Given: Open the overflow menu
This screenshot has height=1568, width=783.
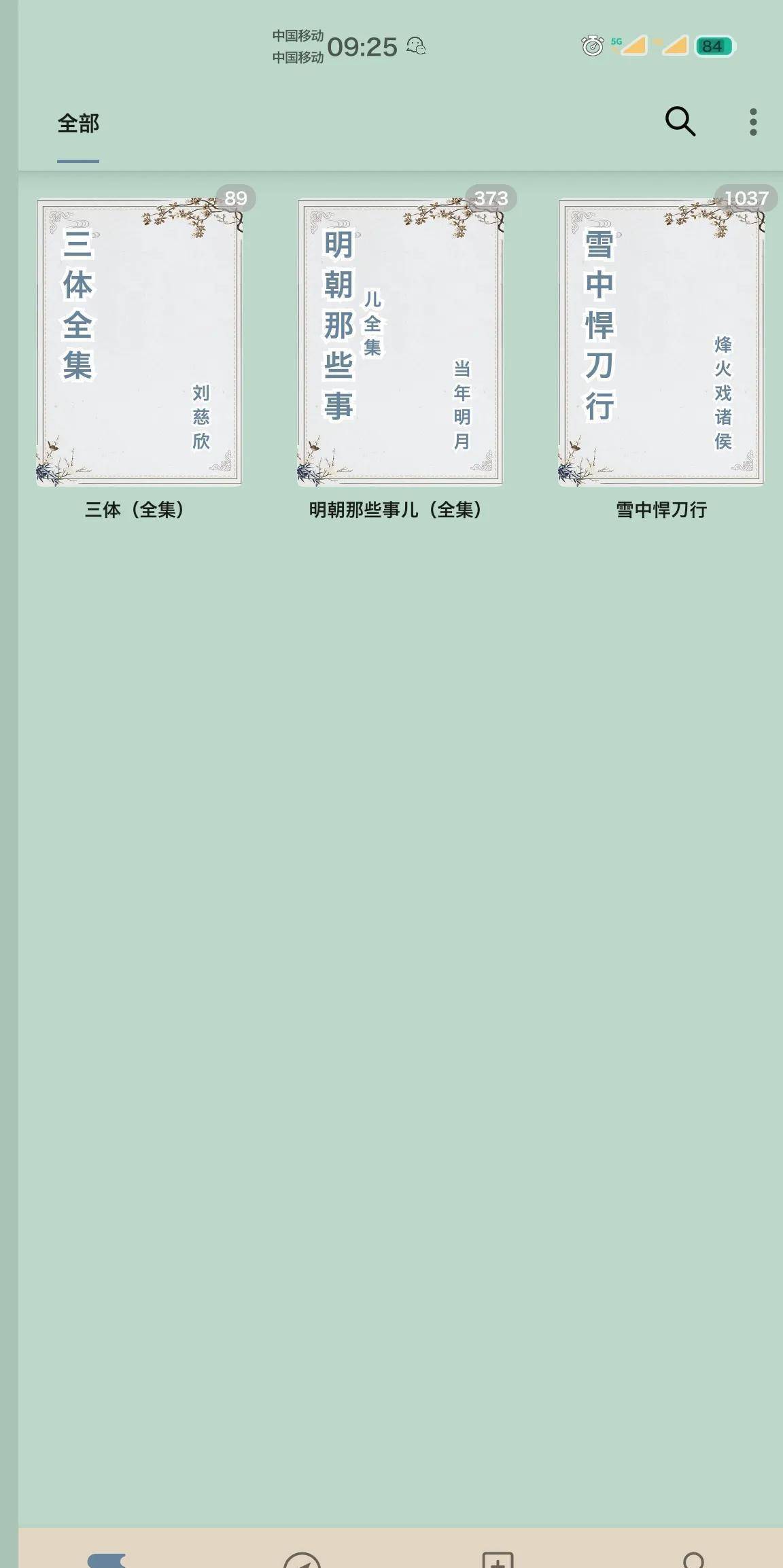Looking at the screenshot, I should click(x=752, y=122).
